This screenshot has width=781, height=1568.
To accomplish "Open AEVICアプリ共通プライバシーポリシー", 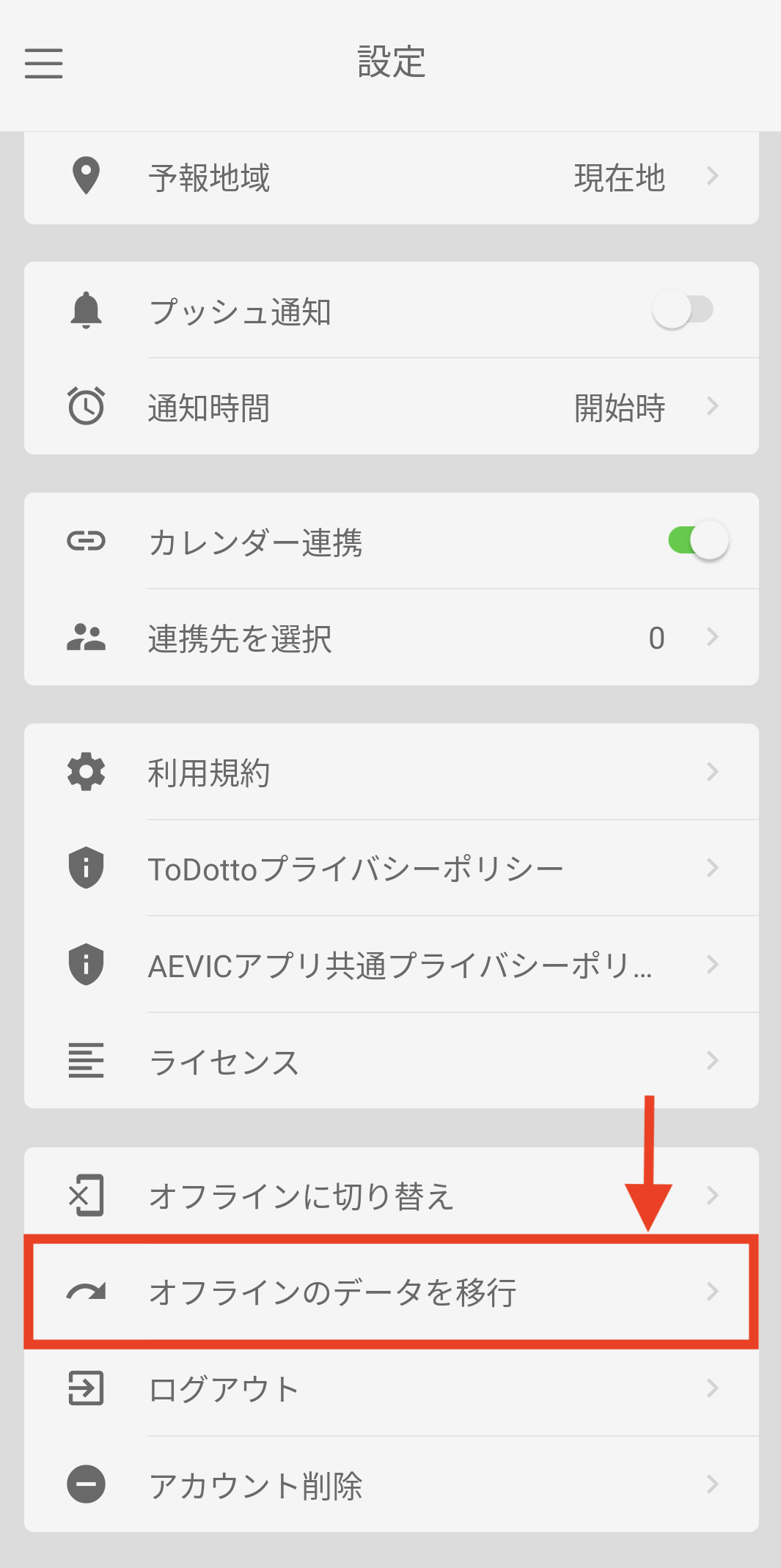I will [391, 965].
